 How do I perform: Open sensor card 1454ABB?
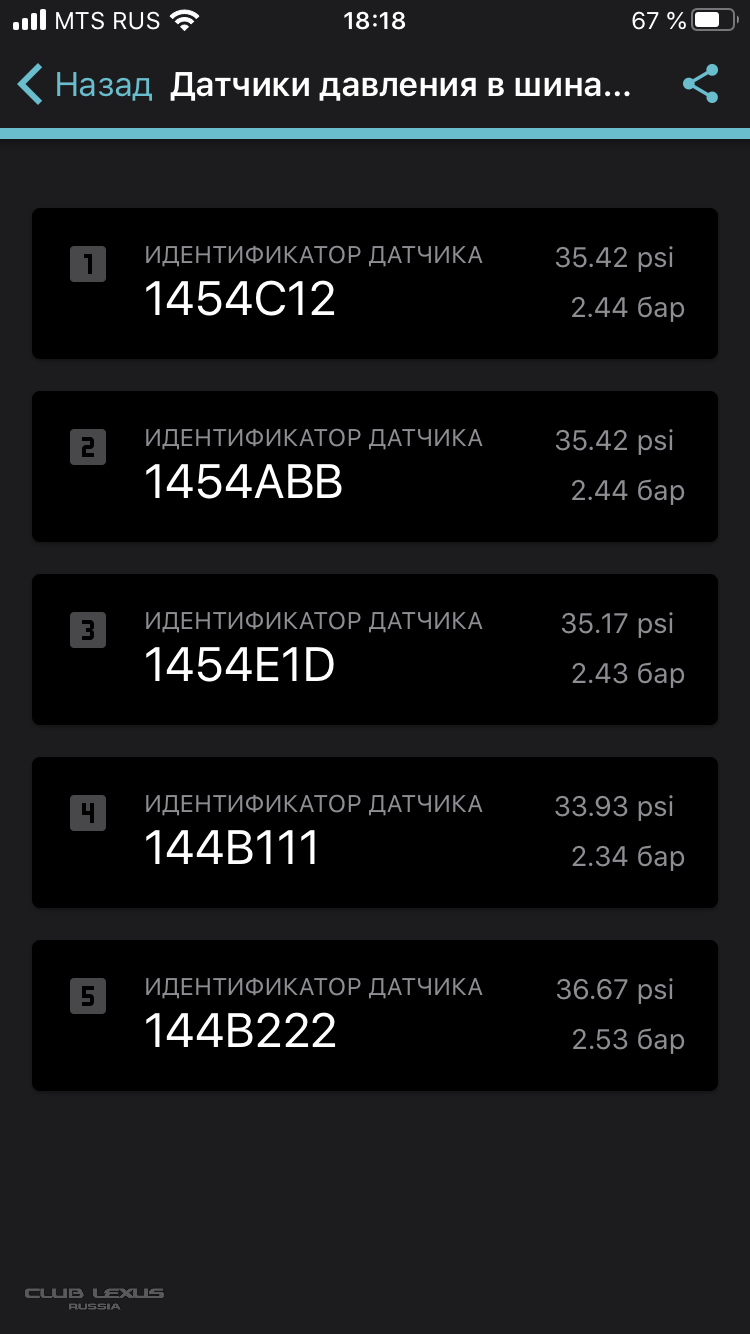pyautogui.click(x=375, y=466)
